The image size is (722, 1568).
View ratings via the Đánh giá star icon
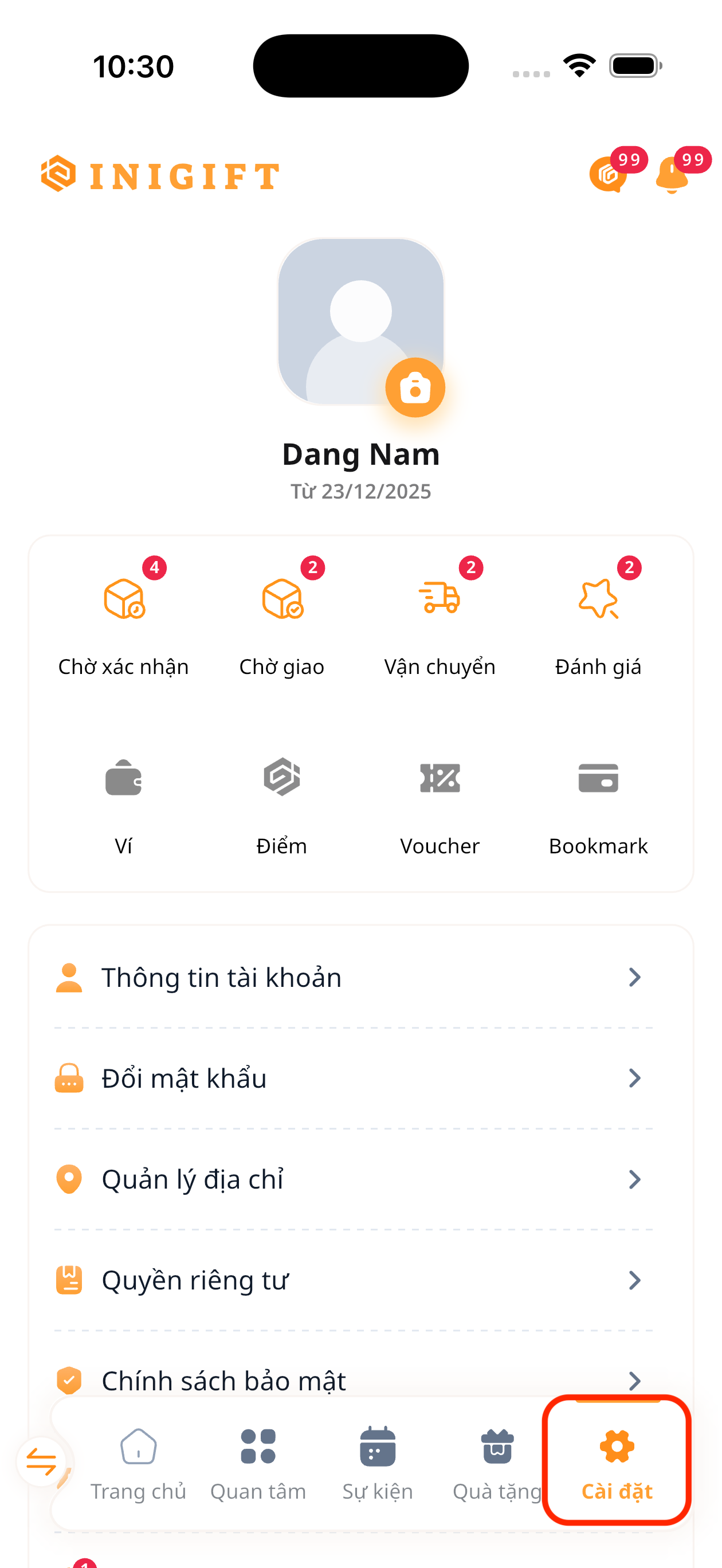598,599
